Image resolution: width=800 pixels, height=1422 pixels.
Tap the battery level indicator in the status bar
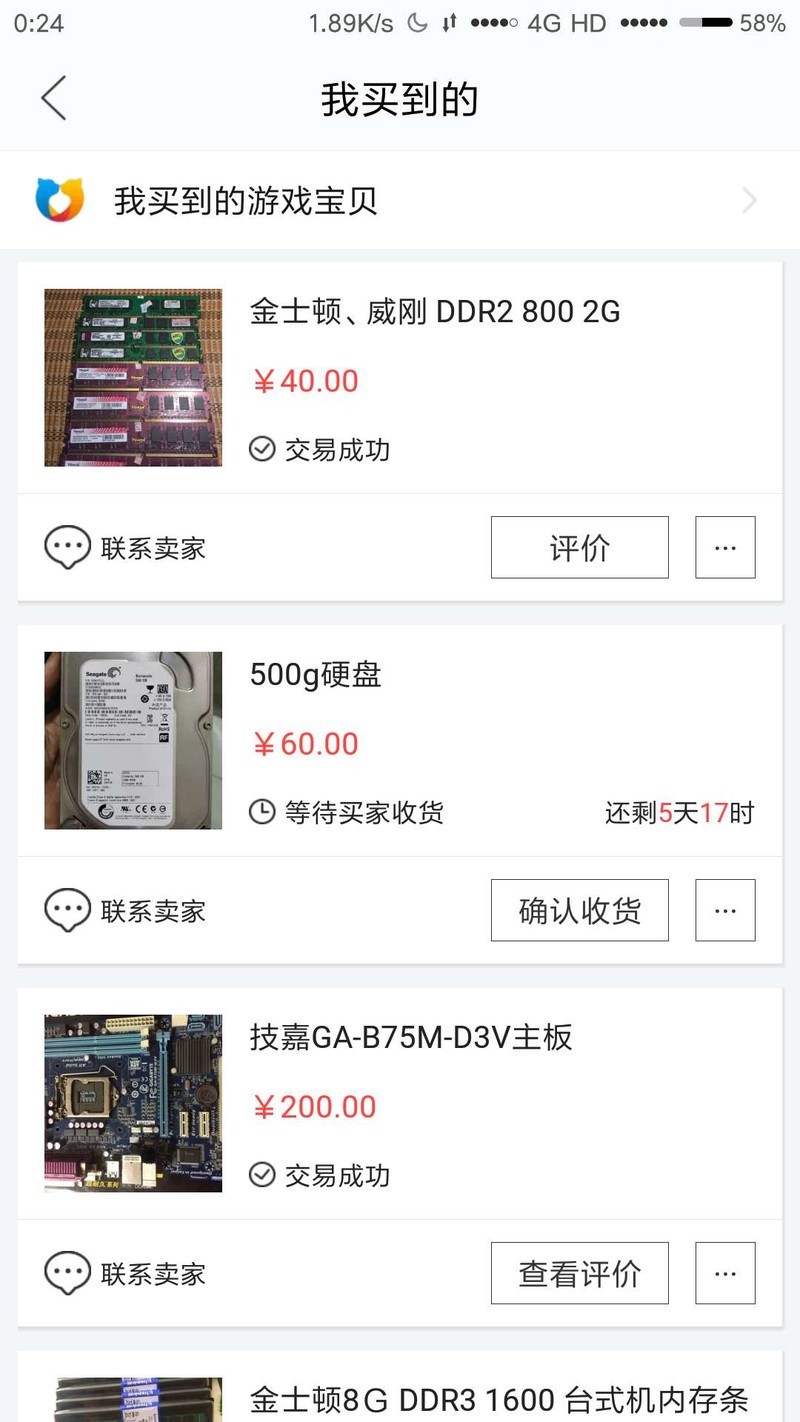[706, 22]
